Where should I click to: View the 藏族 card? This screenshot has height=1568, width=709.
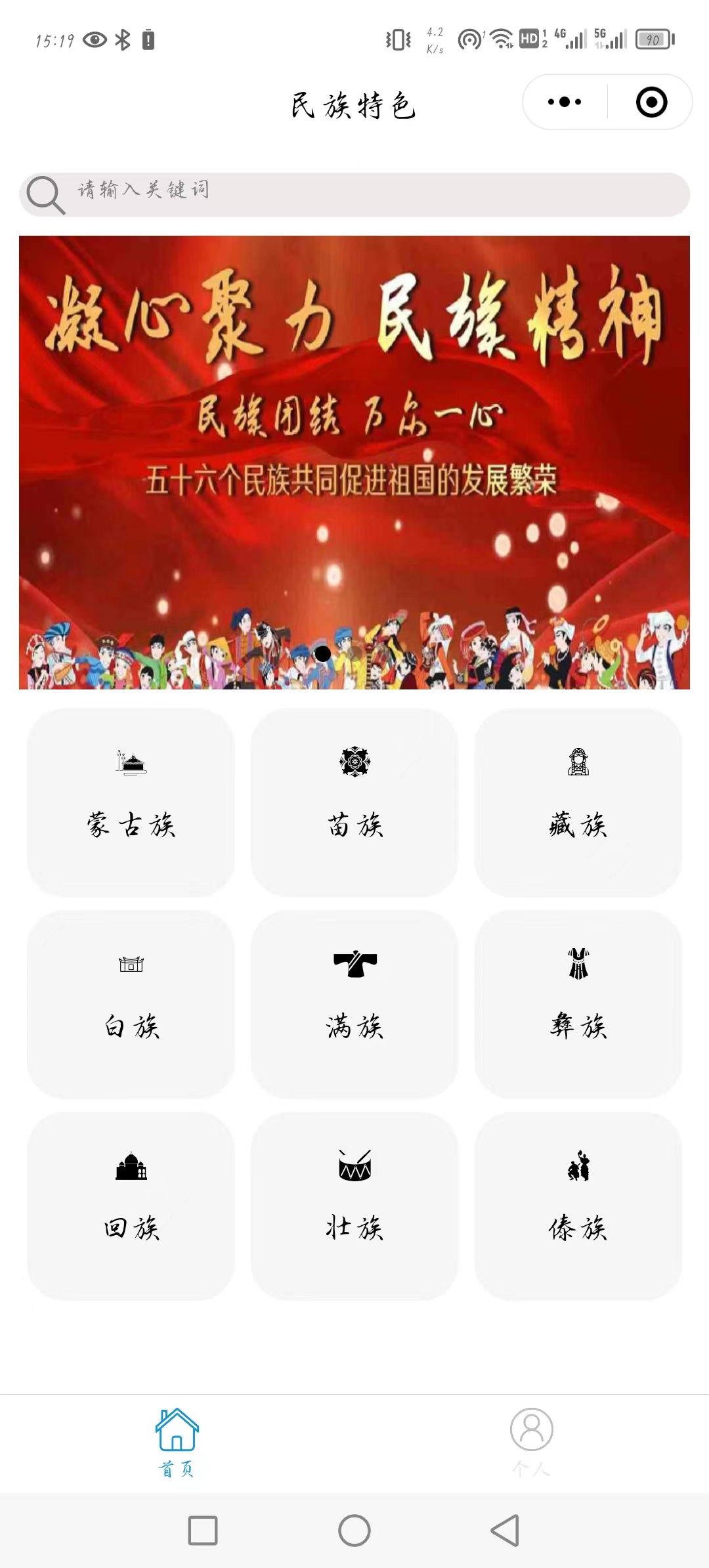click(x=578, y=802)
